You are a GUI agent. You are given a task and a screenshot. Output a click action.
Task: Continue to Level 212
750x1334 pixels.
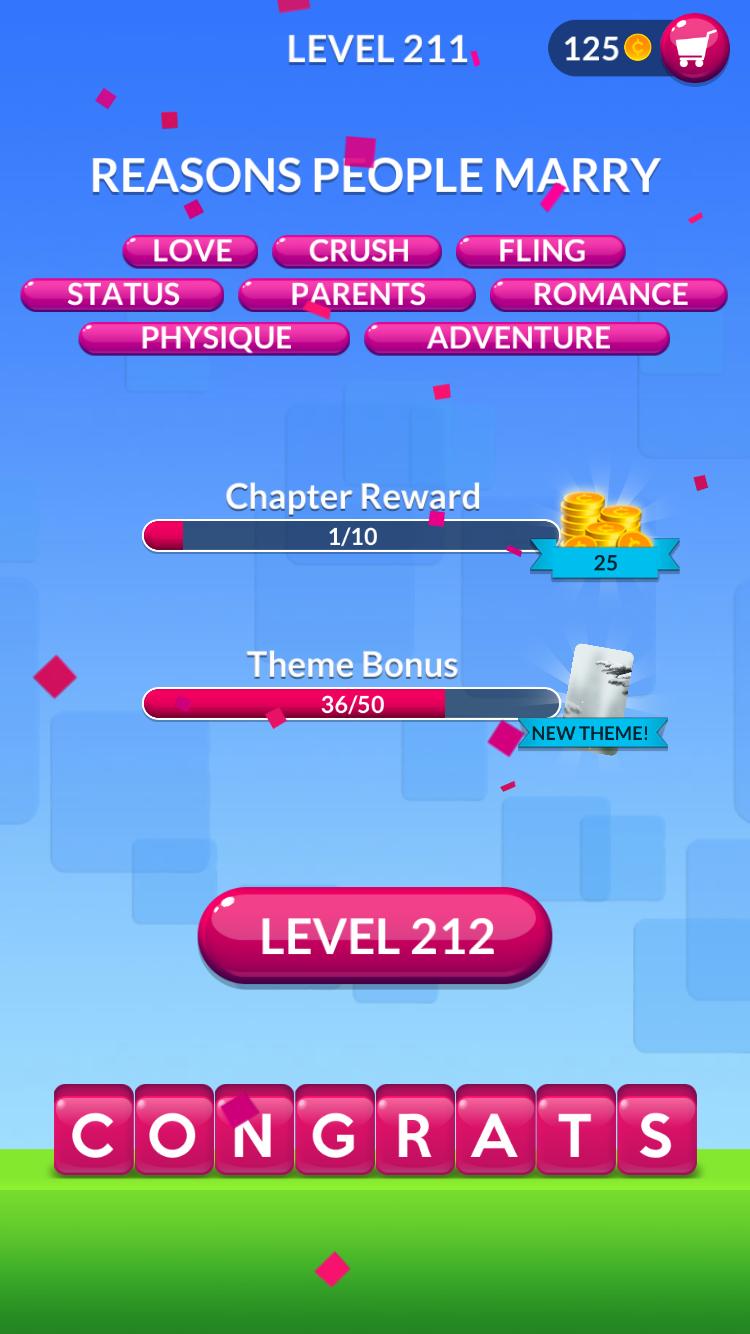coord(375,935)
